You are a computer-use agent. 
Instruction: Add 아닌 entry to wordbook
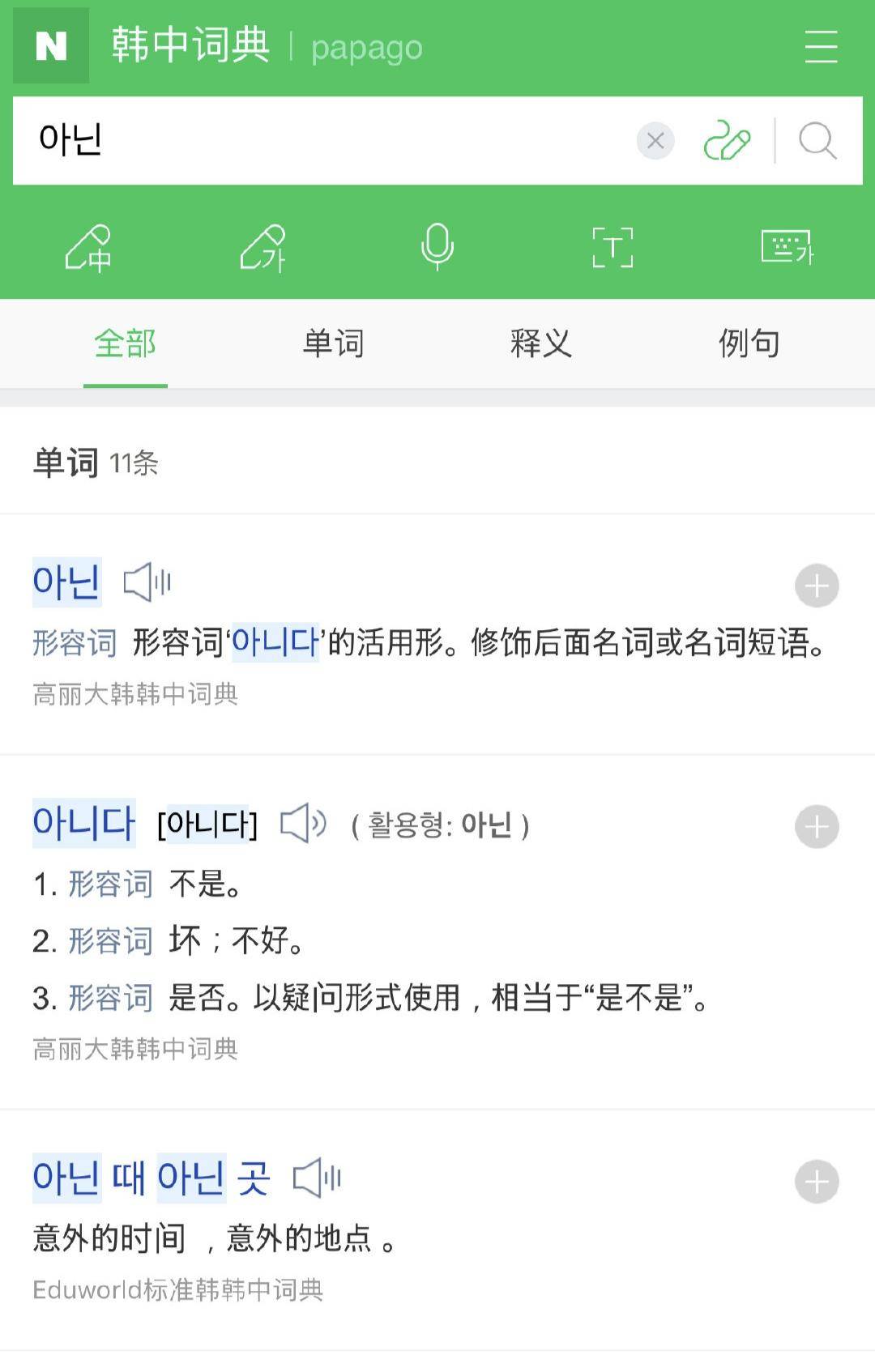tap(817, 585)
